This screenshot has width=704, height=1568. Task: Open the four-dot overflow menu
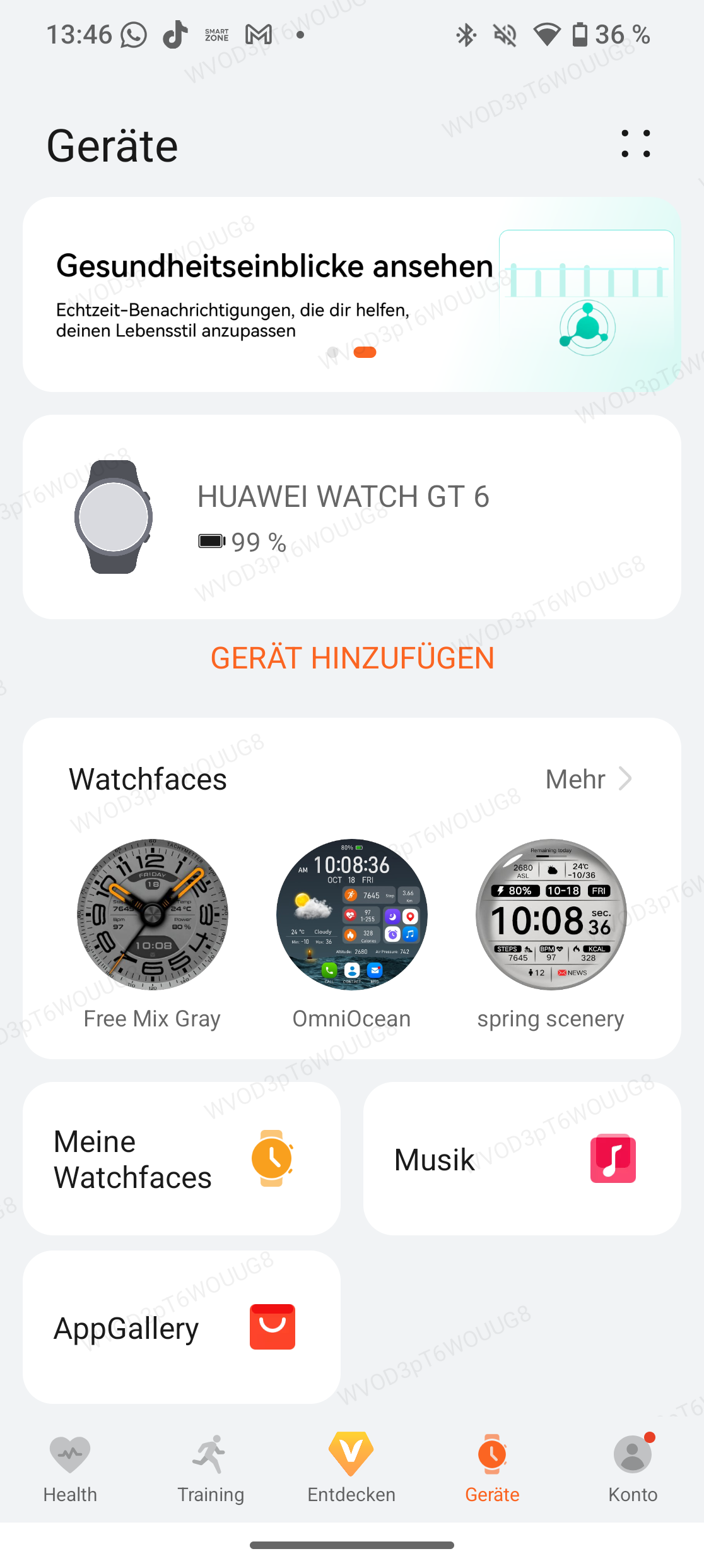pos(635,144)
